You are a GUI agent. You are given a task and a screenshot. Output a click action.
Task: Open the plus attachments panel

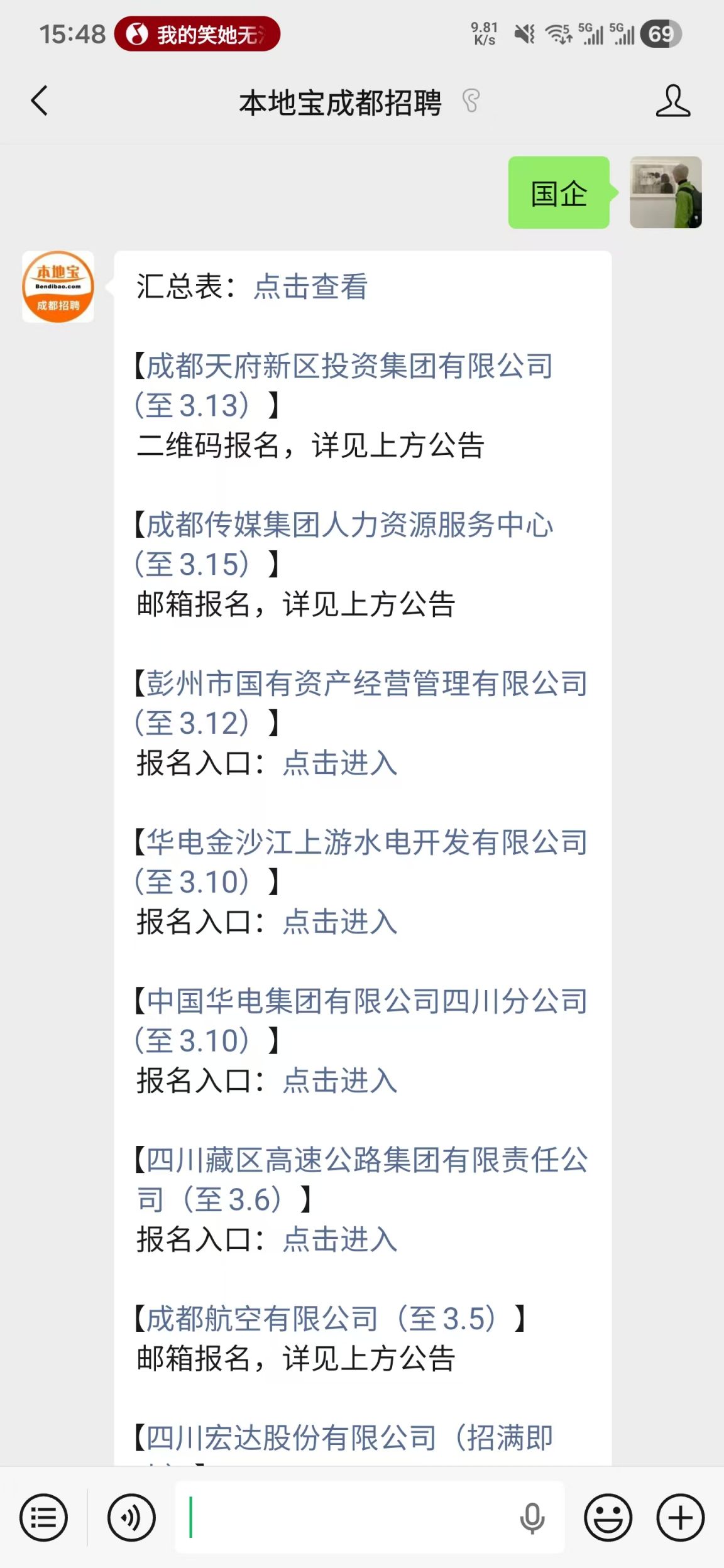point(681,1518)
